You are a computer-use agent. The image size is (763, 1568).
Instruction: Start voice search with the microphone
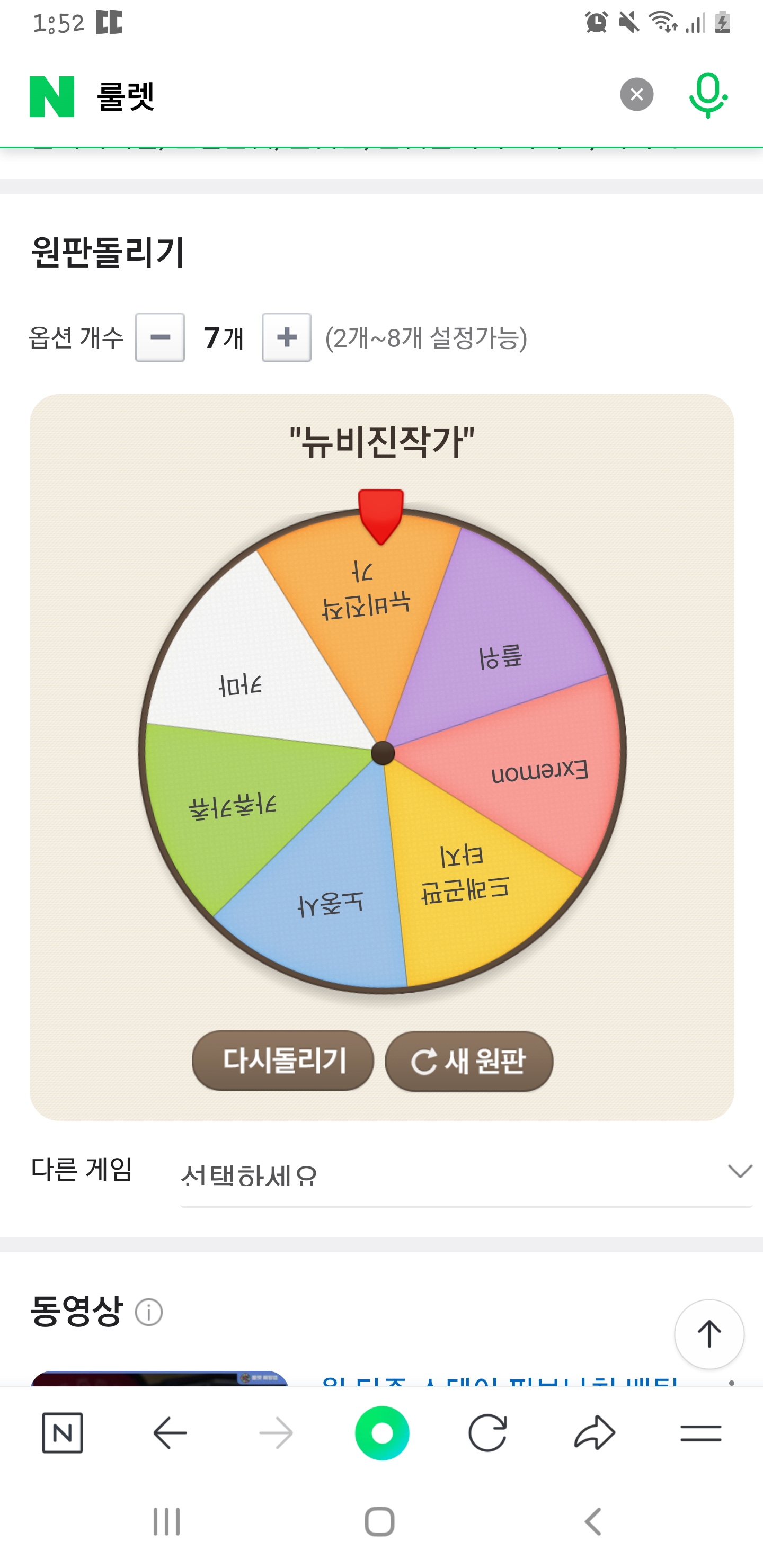(707, 95)
